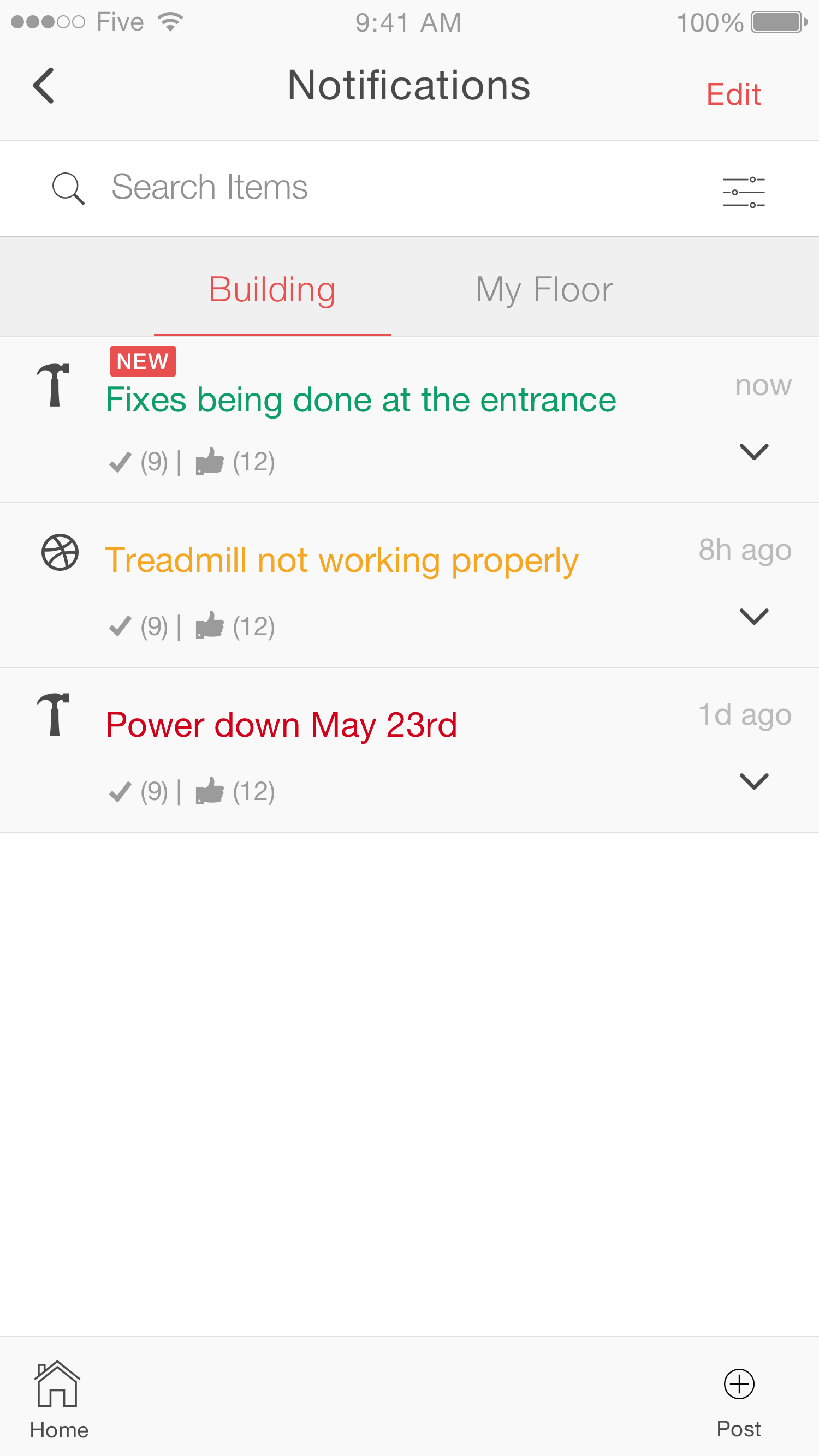The image size is (819, 1456).
Task: Expand the entrance fixes notification chevron
Action: tap(754, 452)
